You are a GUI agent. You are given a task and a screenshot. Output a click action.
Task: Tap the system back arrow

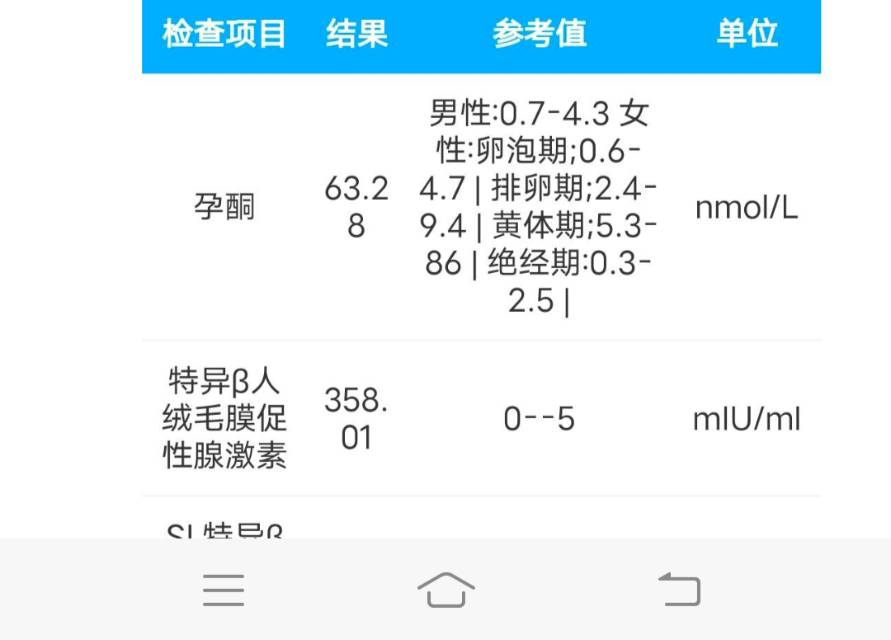coord(679,590)
